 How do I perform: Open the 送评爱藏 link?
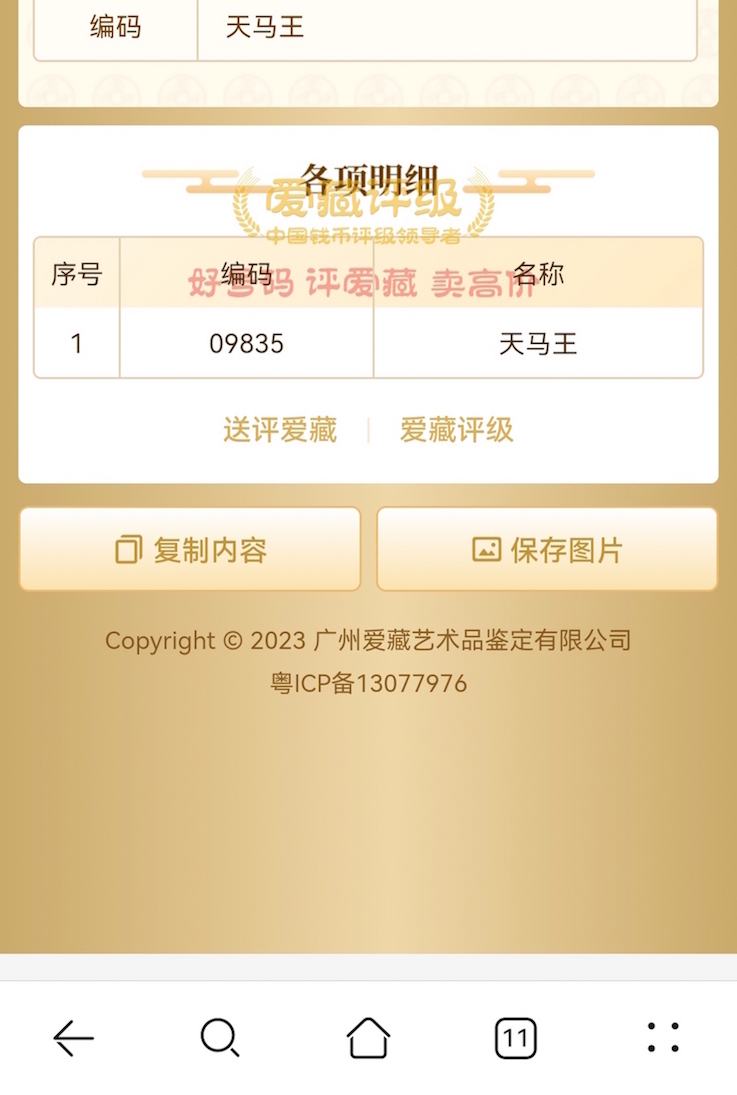[x=278, y=430]
